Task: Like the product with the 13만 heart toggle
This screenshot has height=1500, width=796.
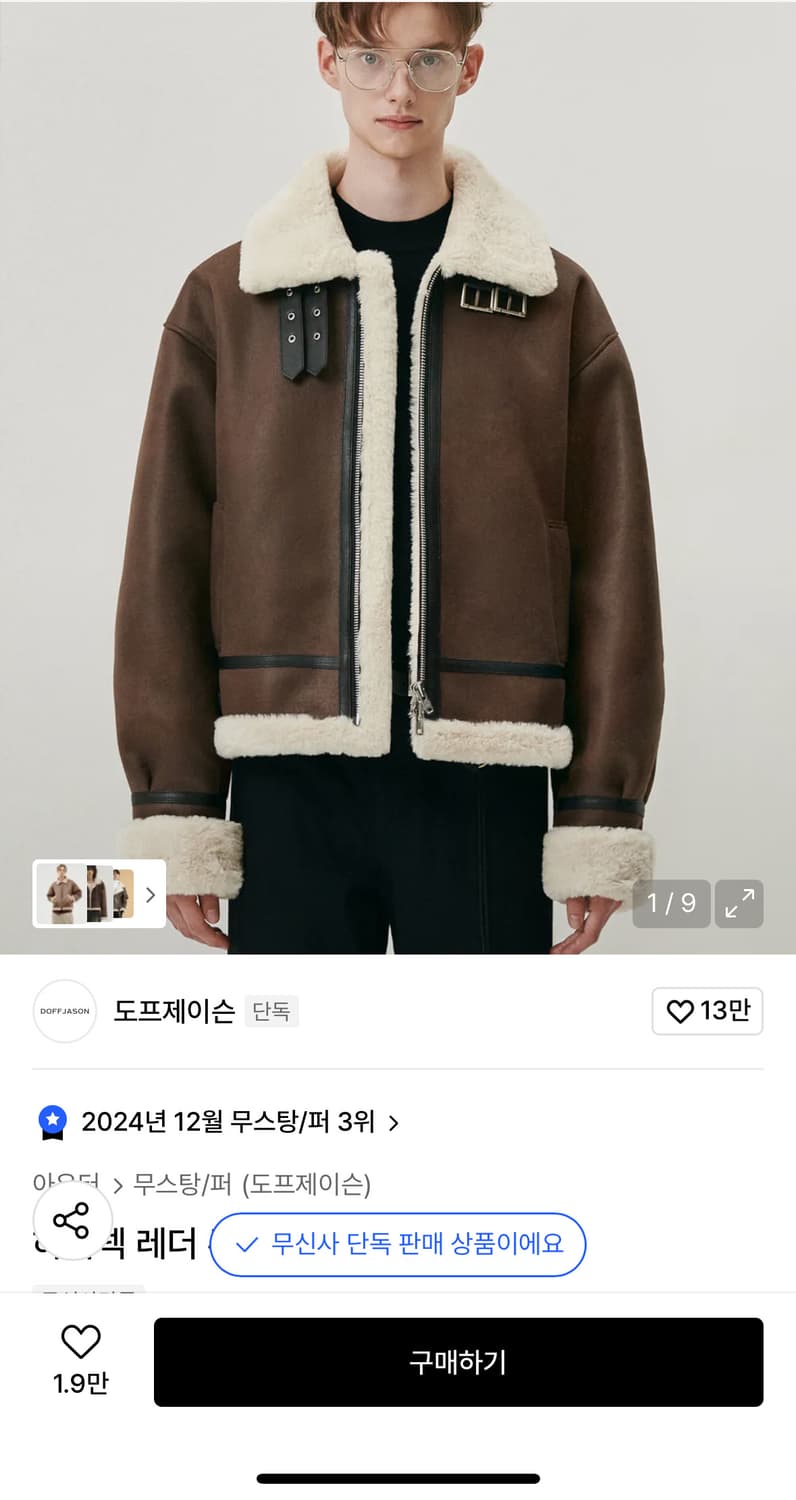Action: pos(707,1011)
